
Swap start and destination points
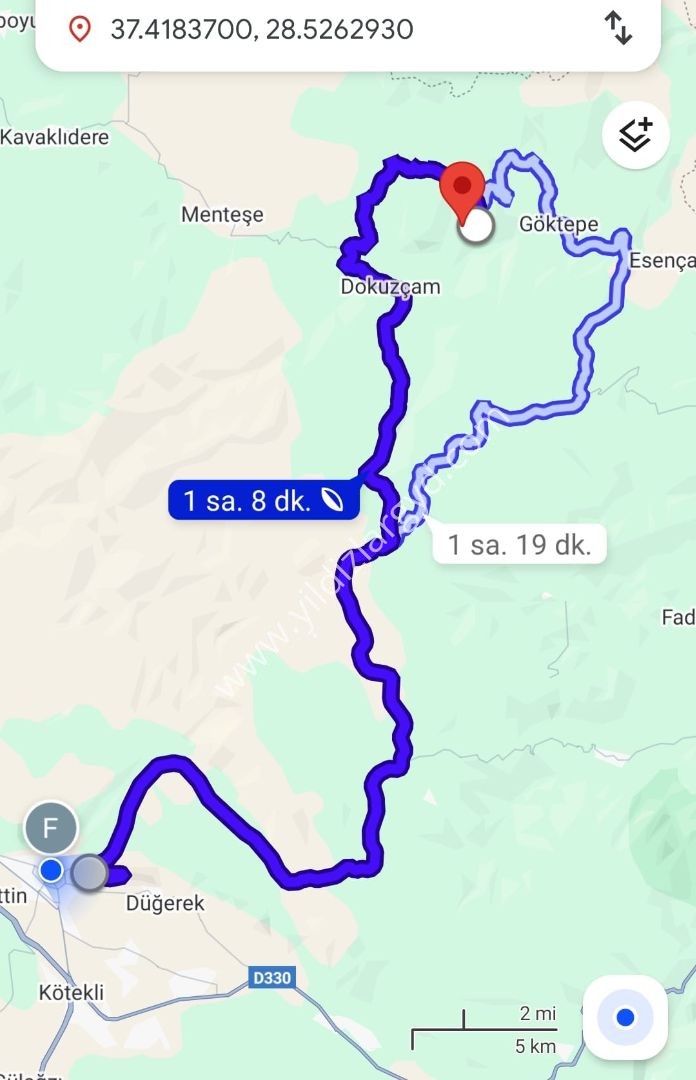[619, 28]
